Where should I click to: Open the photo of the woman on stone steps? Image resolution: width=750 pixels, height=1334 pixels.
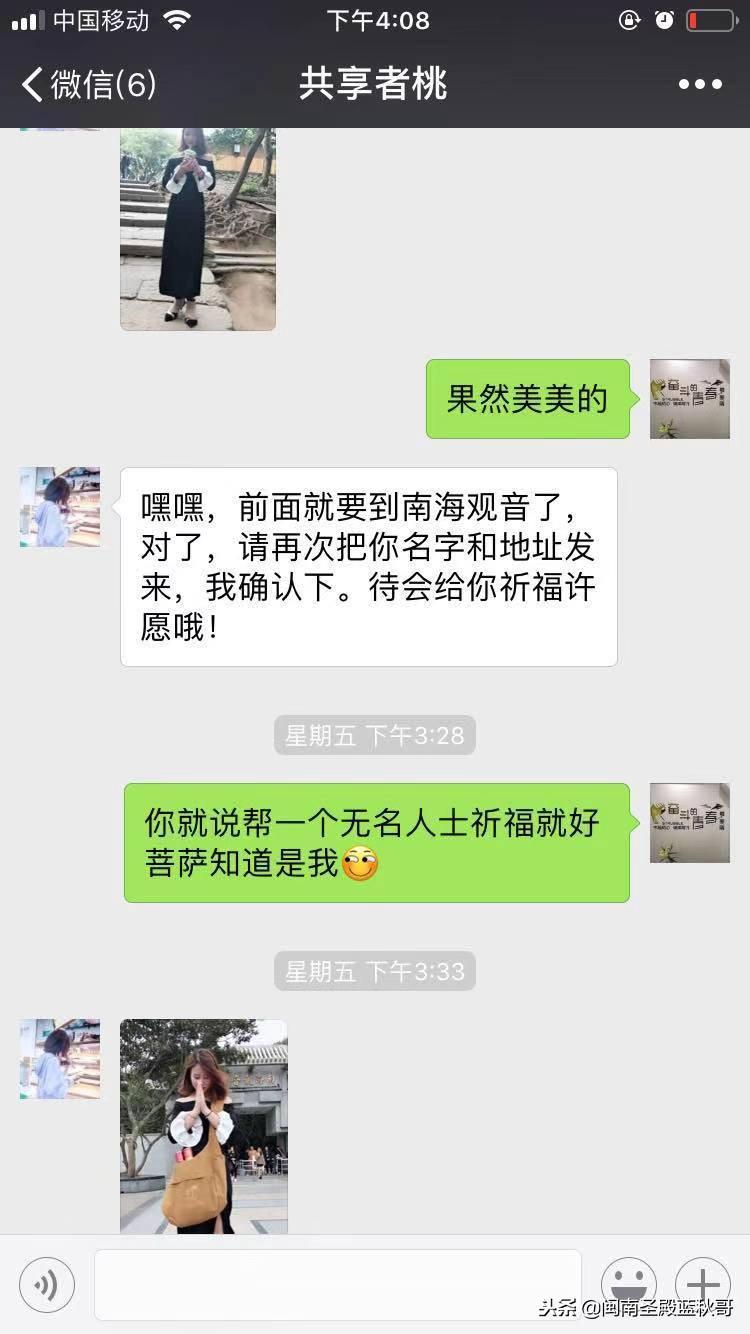198,229
